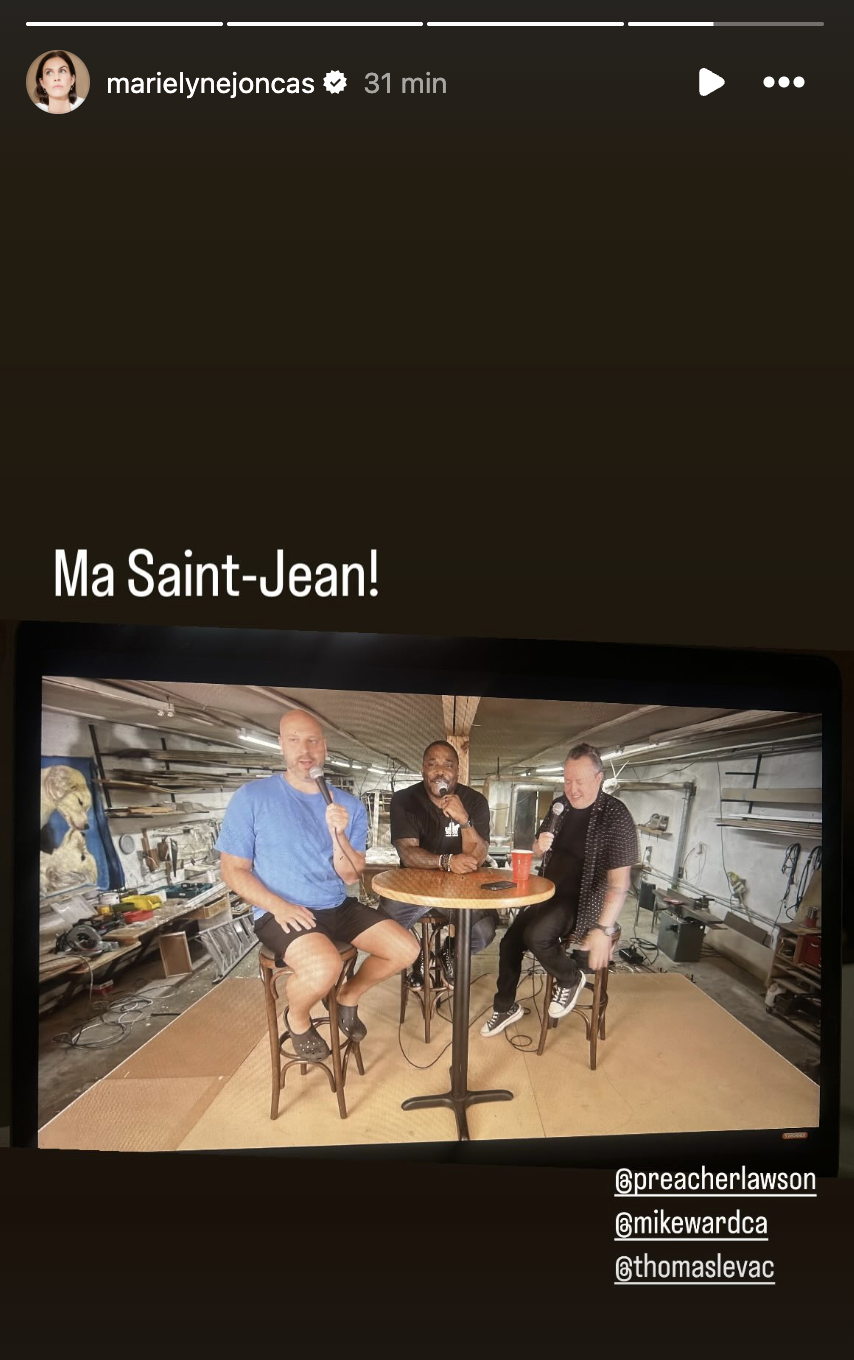Open the @thomaslevac mention
The width and height of the screenshot is (854, 1360).
click(x=694, y=1268)
